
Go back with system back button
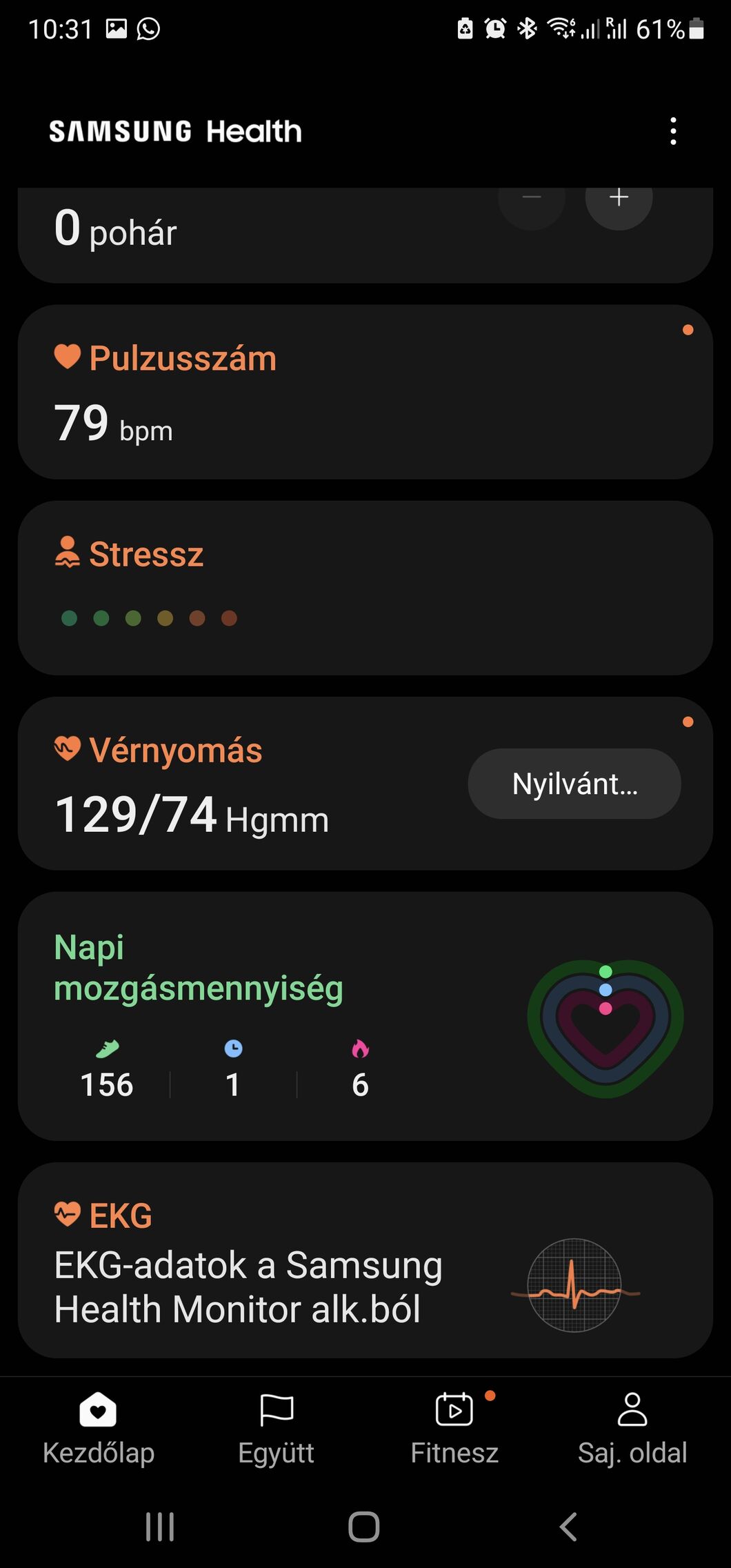[x=568, y=1527]
